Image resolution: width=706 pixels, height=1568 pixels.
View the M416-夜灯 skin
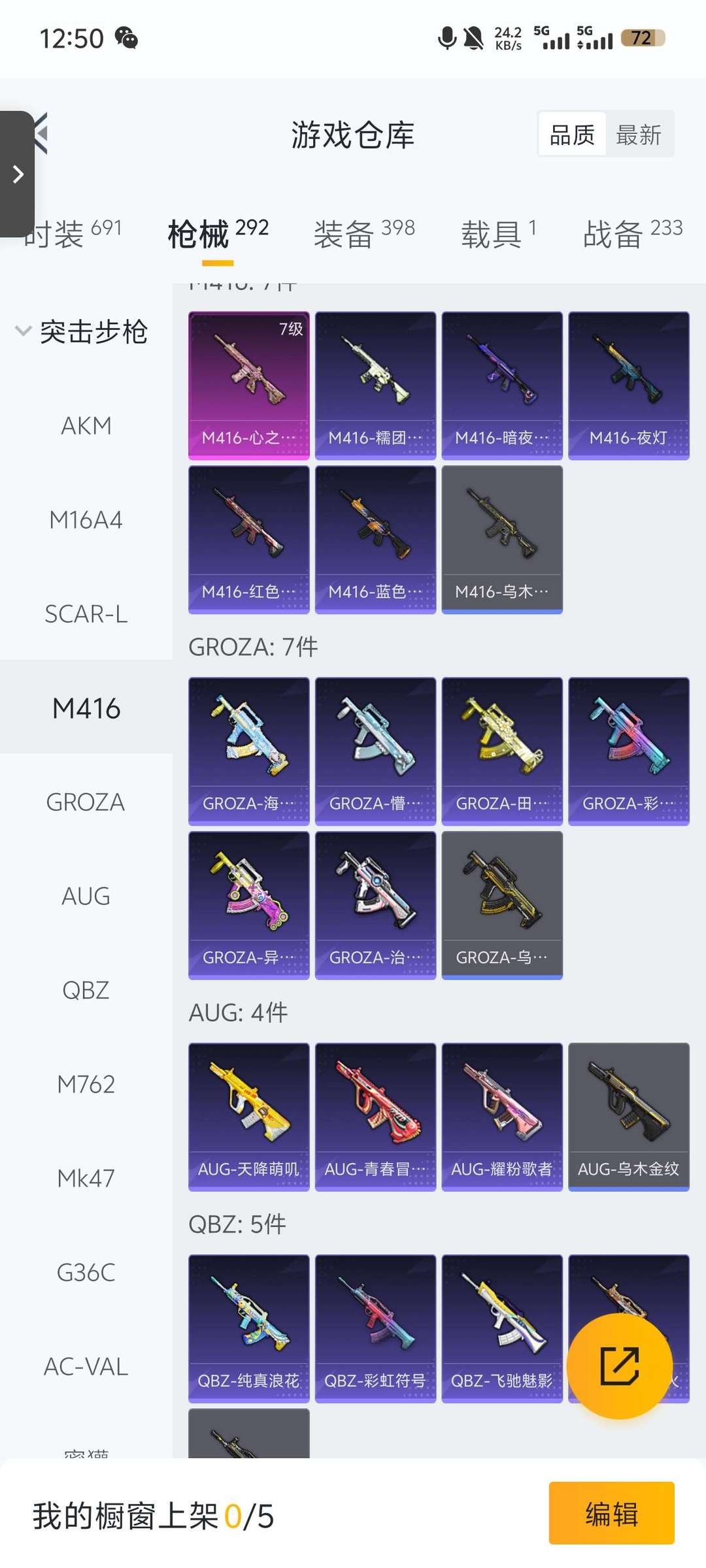(x=629, y=386)
